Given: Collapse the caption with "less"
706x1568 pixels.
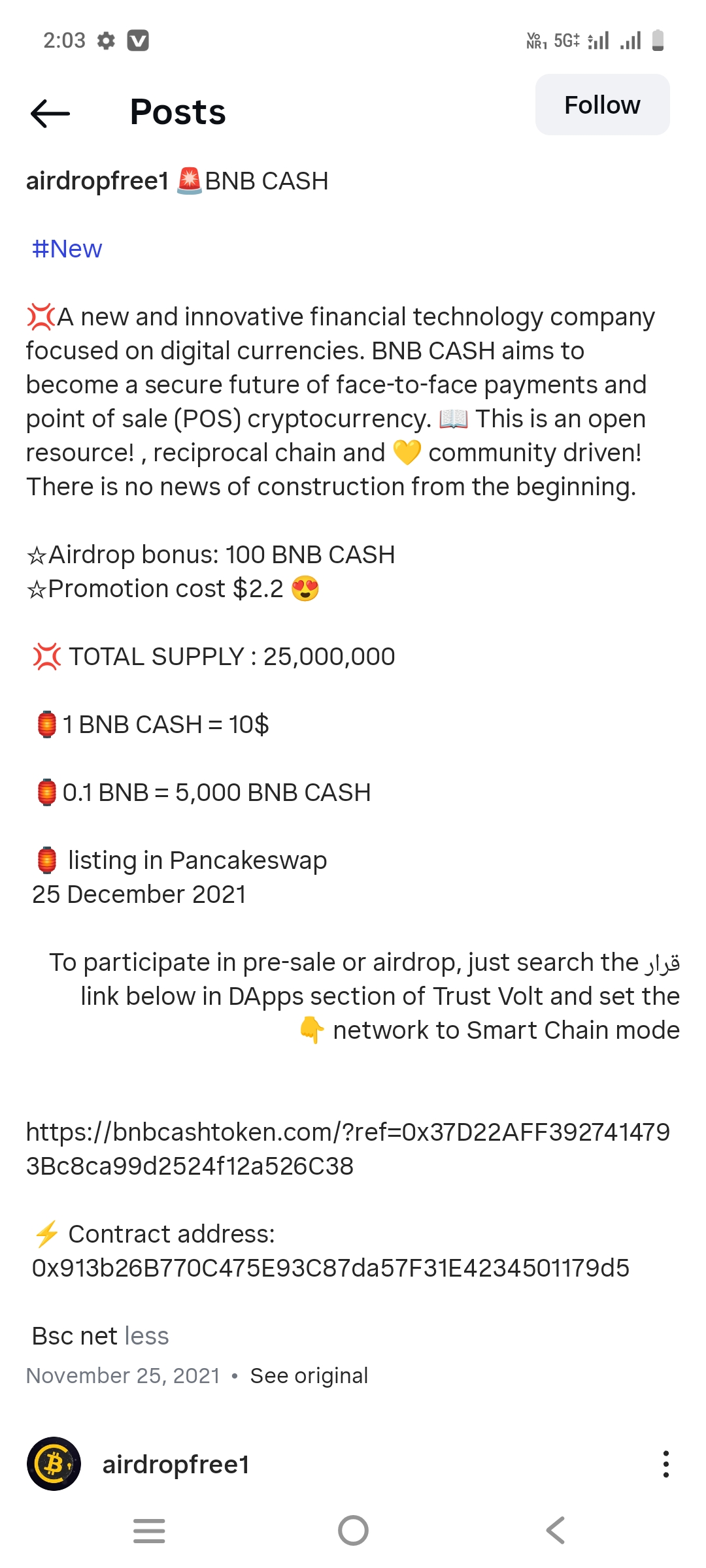Looking at the screenshot, I should (146, 1336).
